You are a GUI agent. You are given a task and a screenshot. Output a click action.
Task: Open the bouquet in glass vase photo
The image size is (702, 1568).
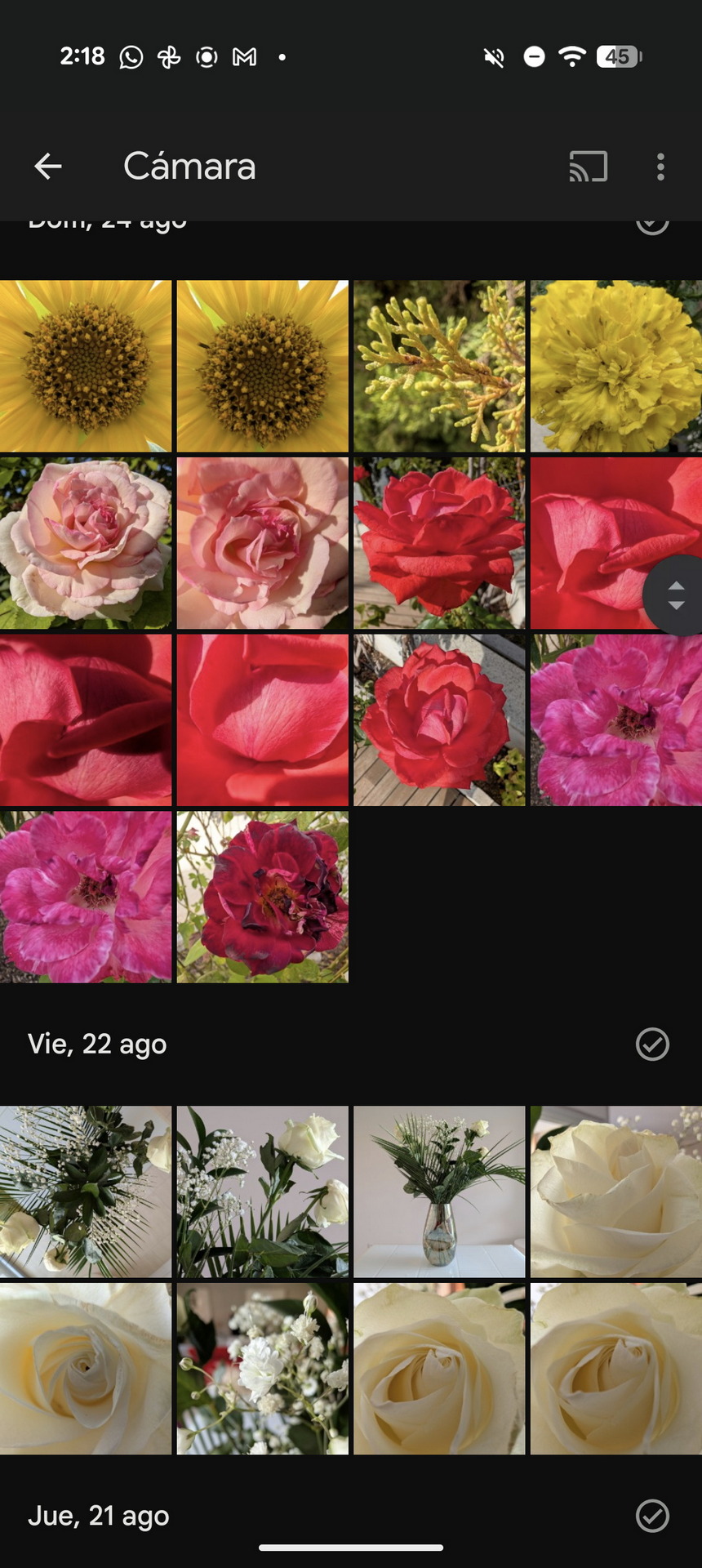(439, 1192)
